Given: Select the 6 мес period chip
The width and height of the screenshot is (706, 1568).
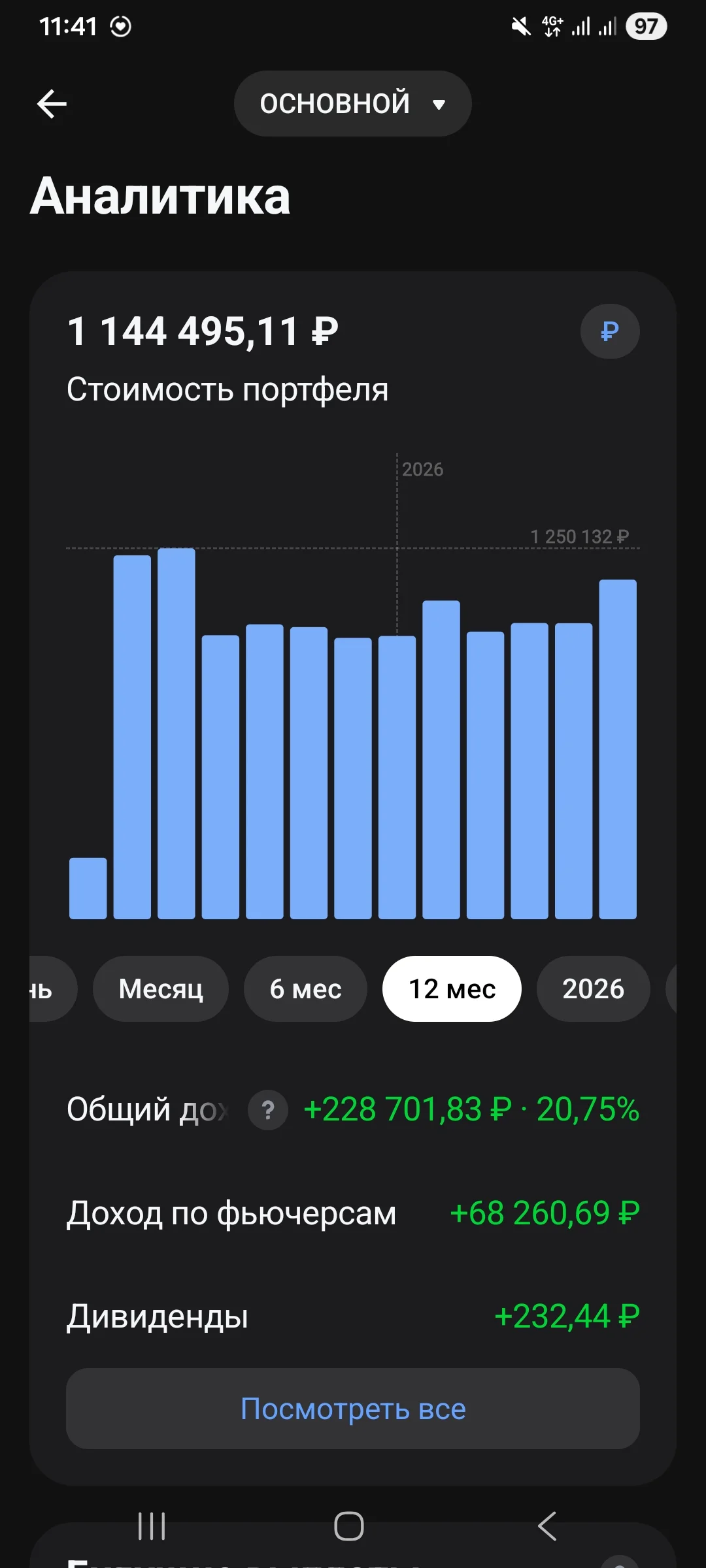Looking at the screenshot, I should [305, 988].
